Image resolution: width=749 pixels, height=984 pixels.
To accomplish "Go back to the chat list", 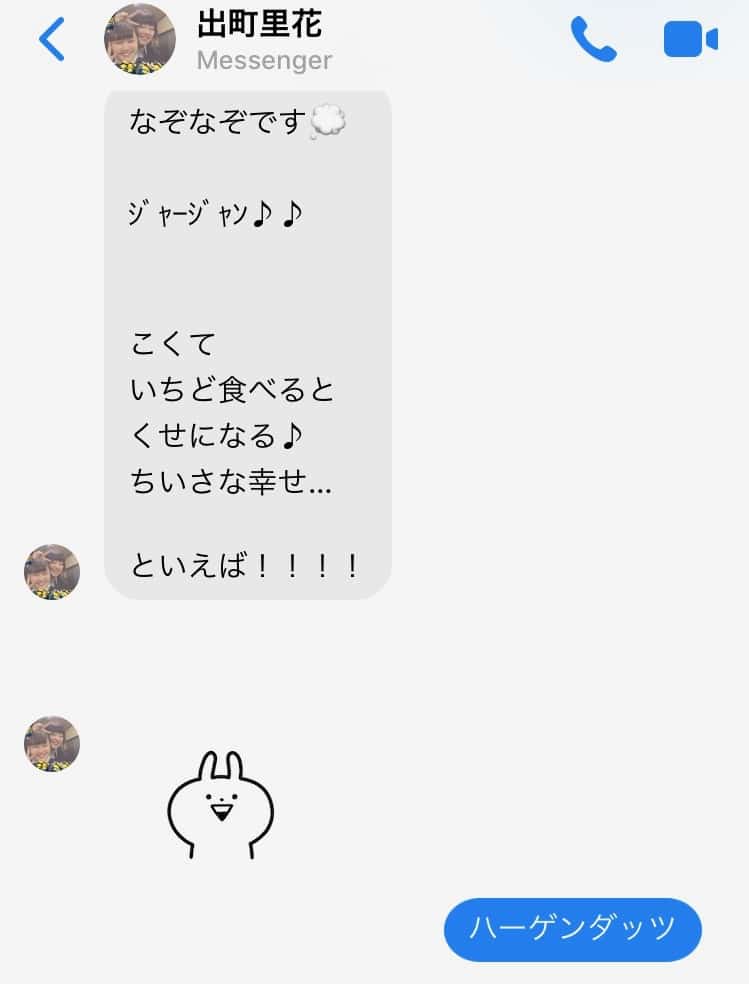I will (x=51, y=40).
